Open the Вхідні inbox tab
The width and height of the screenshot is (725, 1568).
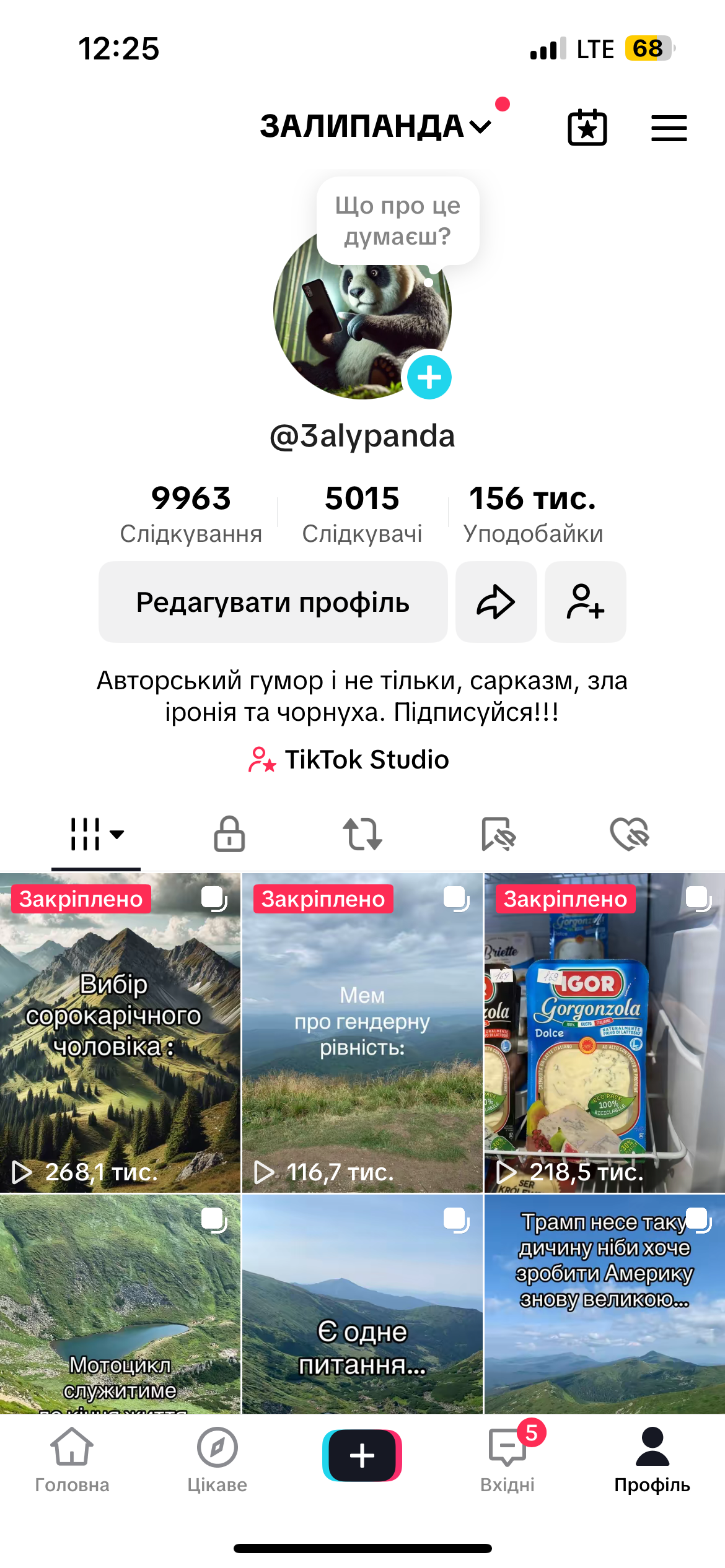pyautogui.click(x=507, y=1459)
